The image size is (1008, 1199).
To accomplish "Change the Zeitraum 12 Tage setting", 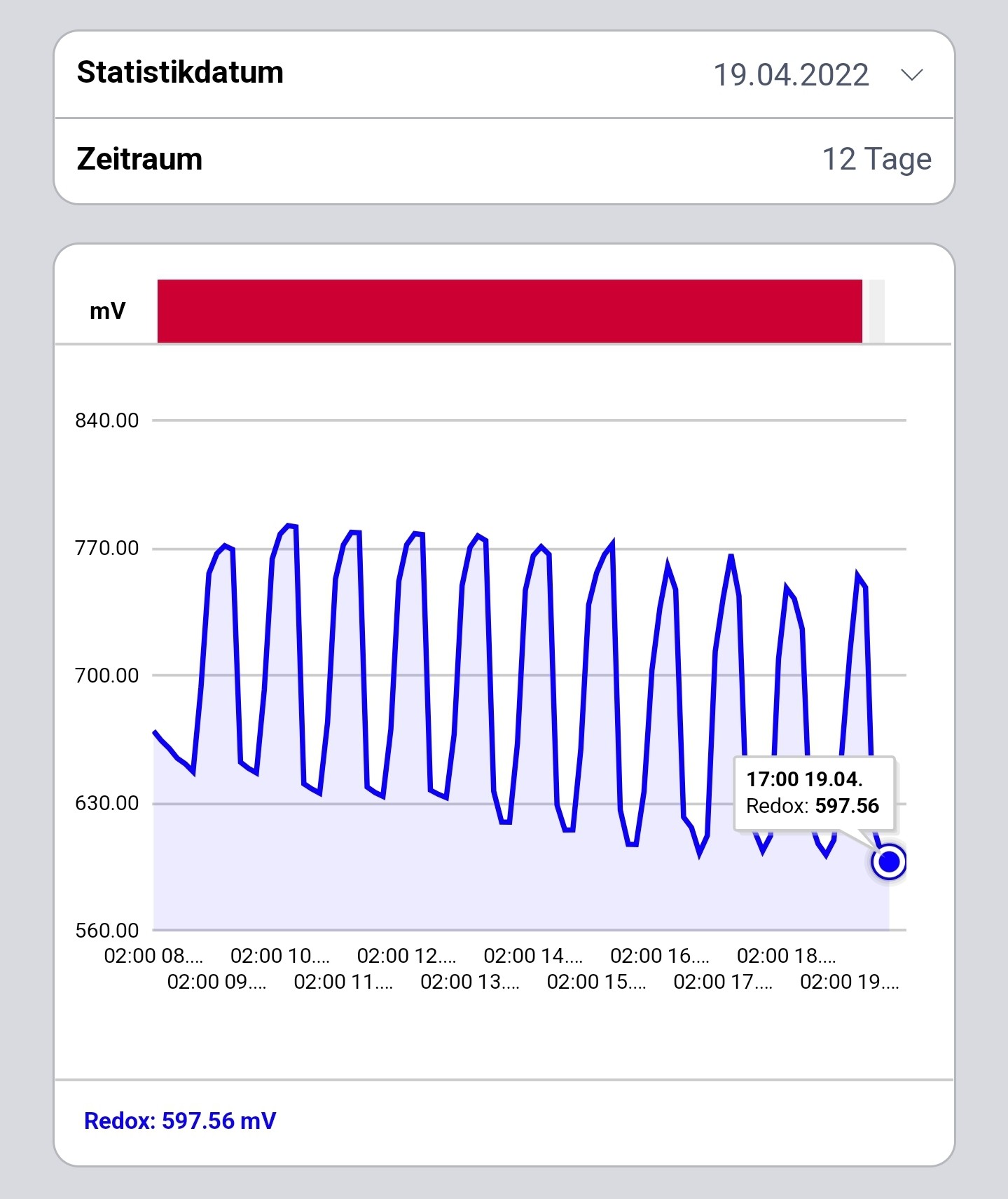I will click(x=504, y=160).
